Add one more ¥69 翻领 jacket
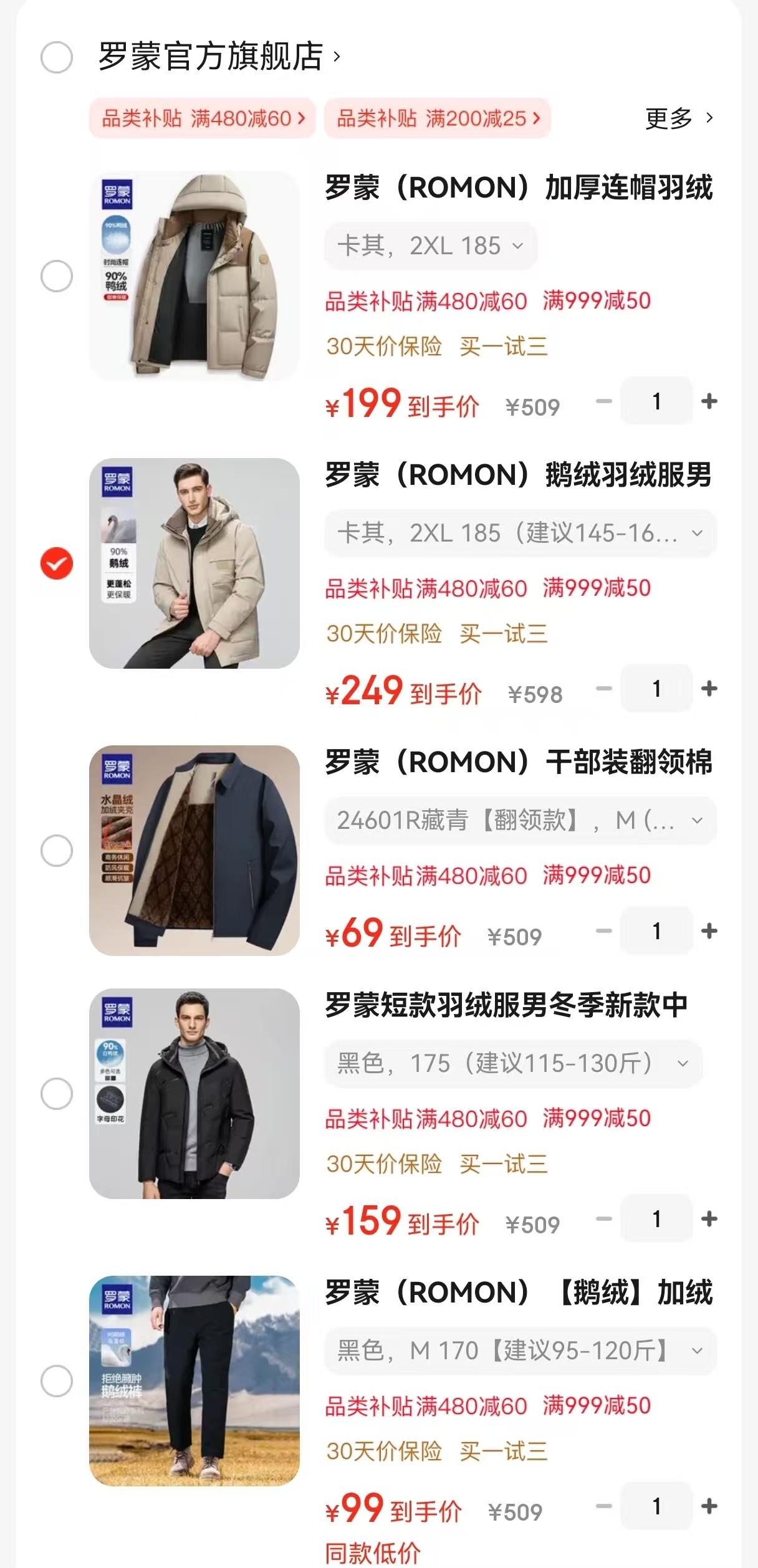Viewport: 758px width, 1568px height. pyautogui.click(x=709, y=931)
